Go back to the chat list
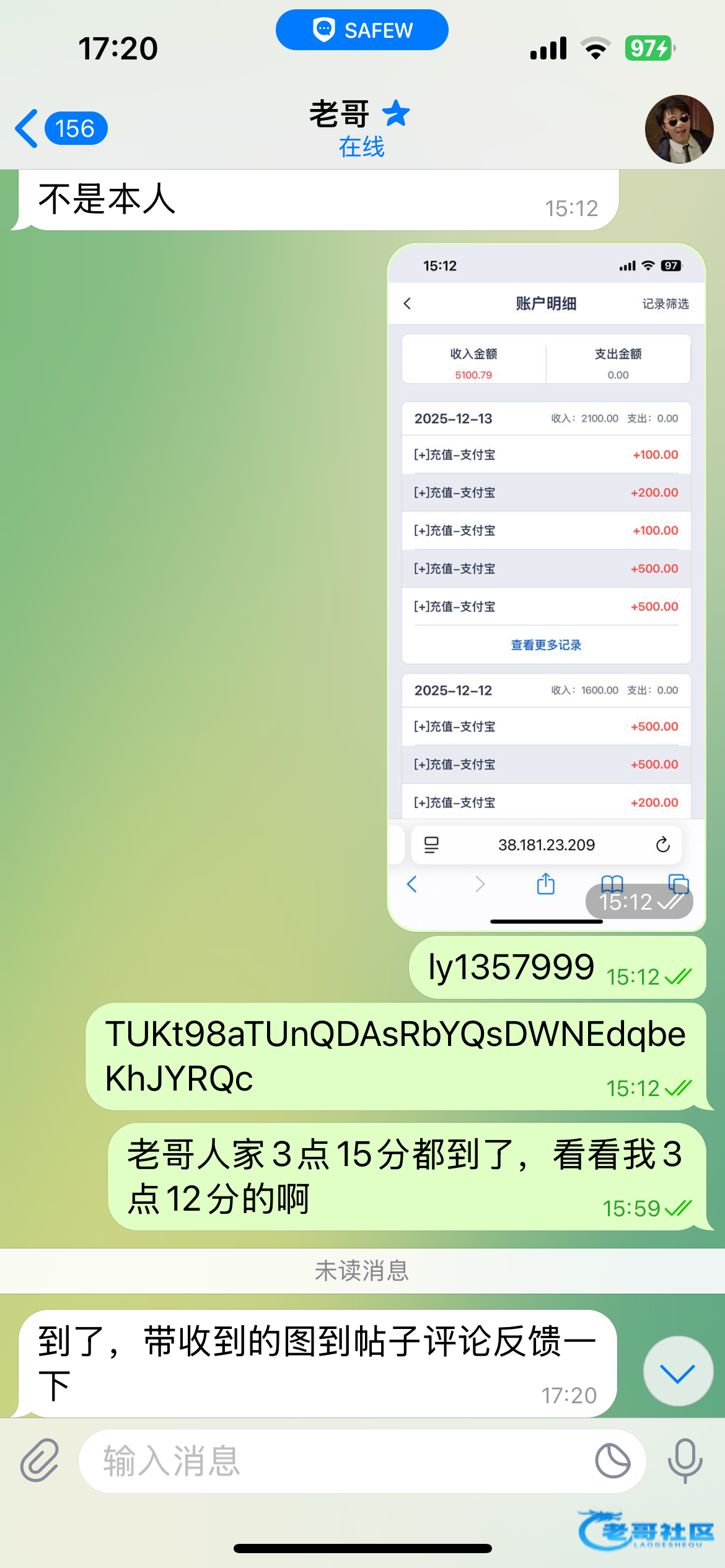 pos(59,129)
